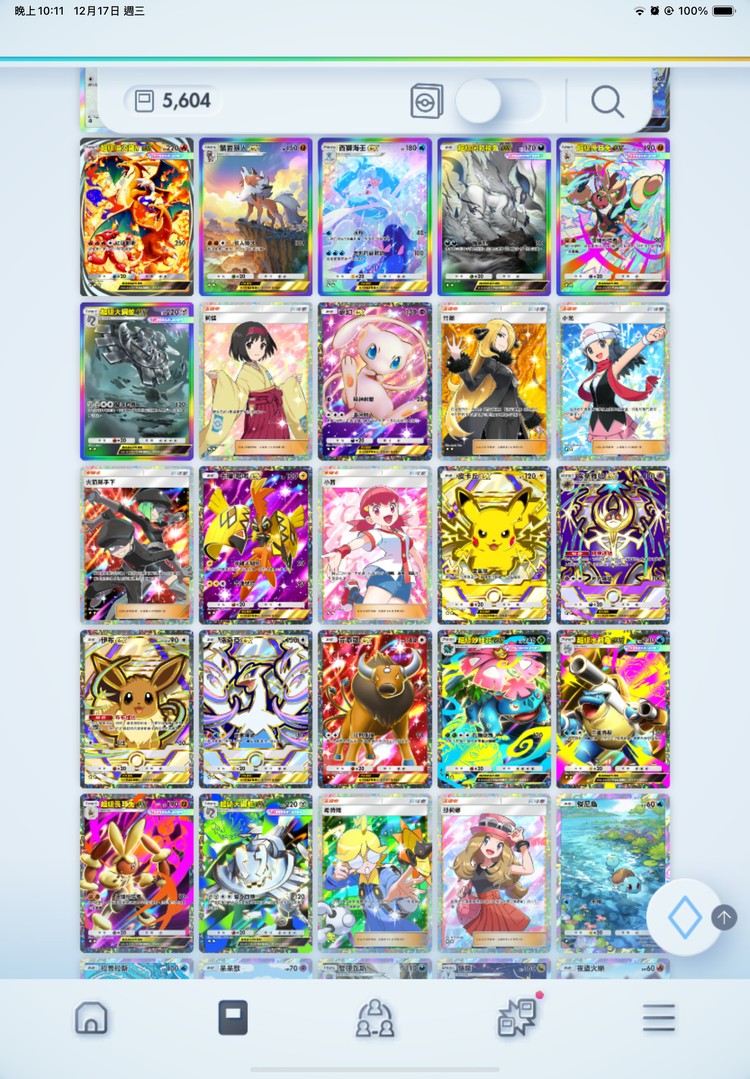Go to the Home tab

click(91, 1018)
